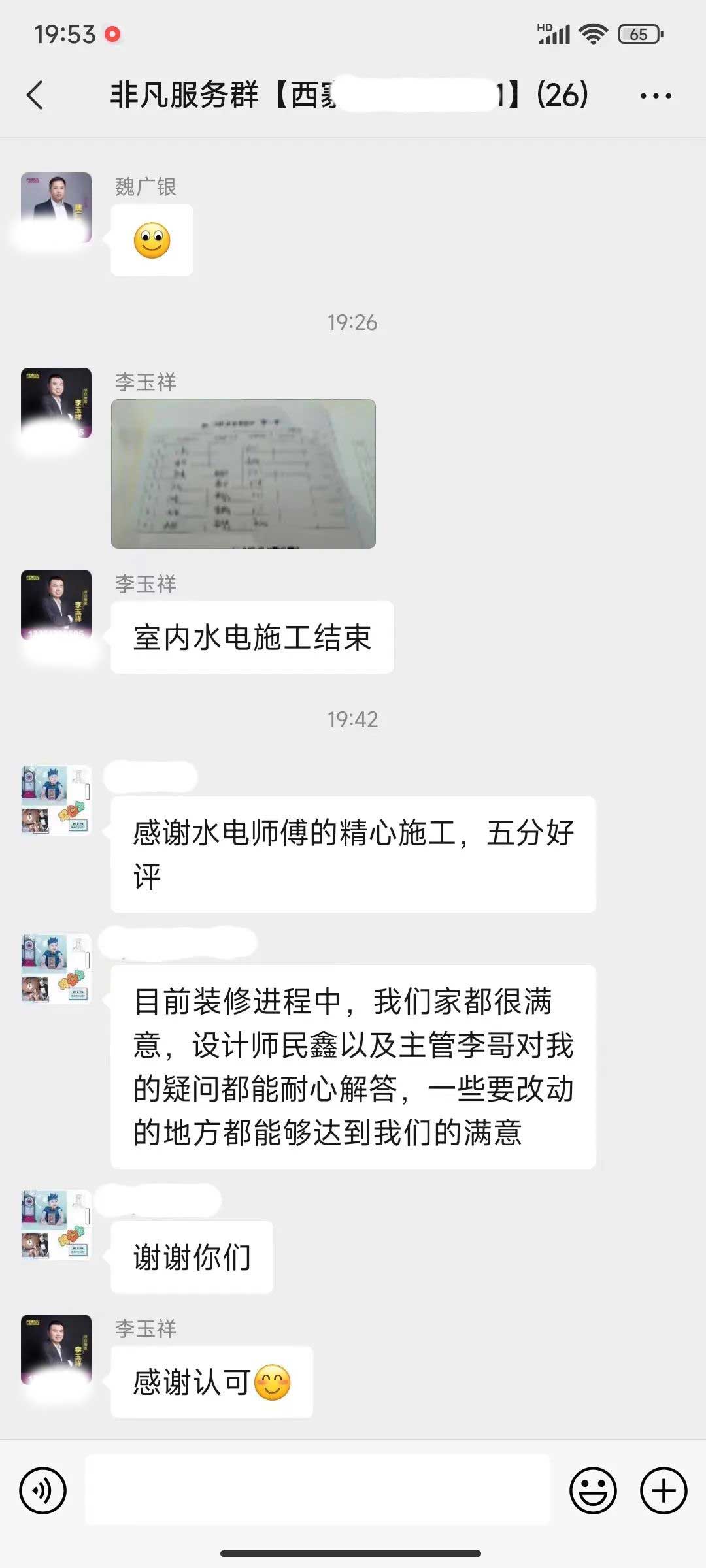Open the emoji sticker panel
The image size is (706, 1568).
(x=593, y=1490)
